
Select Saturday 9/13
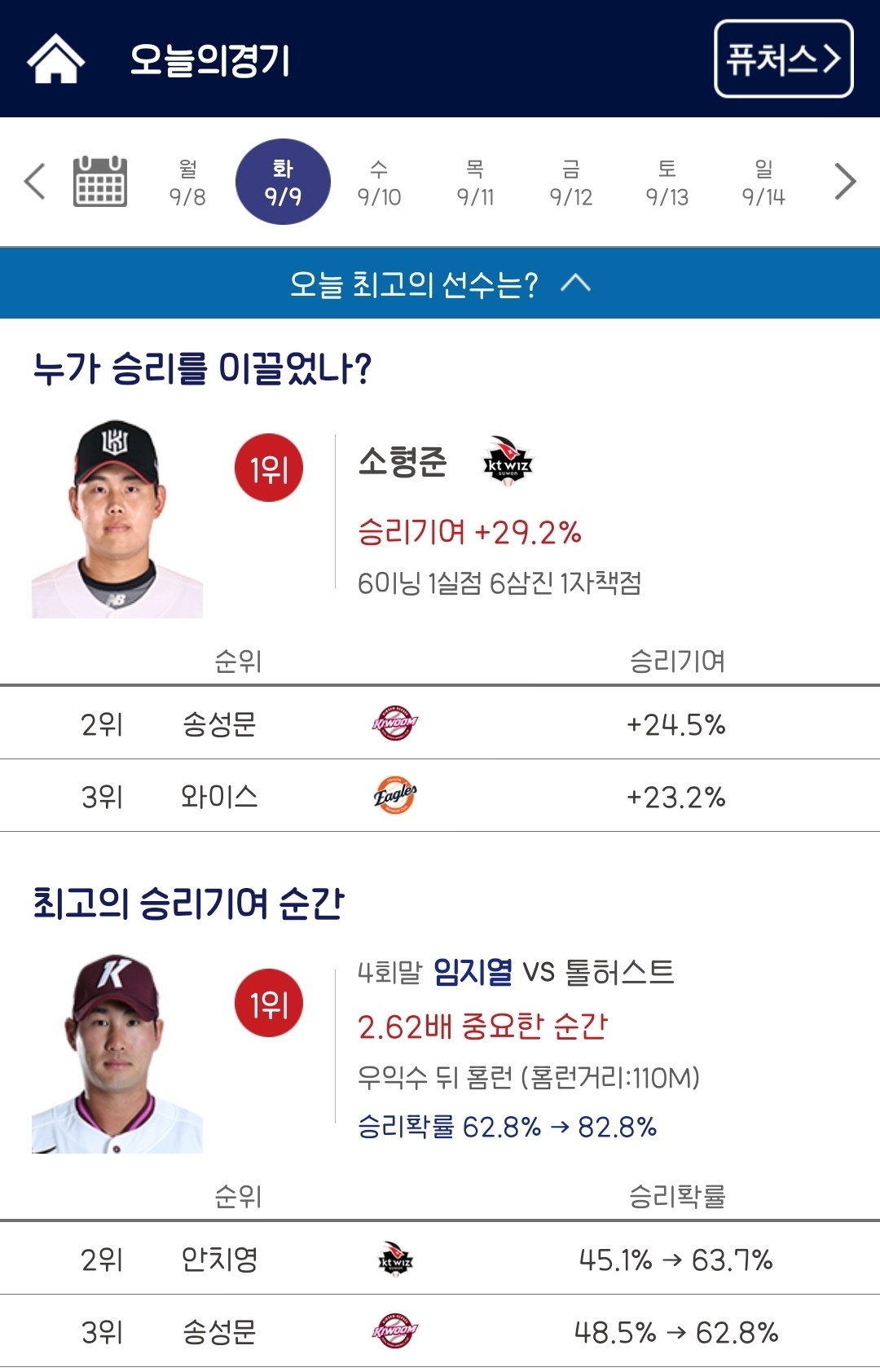click(x=667, y=182)
